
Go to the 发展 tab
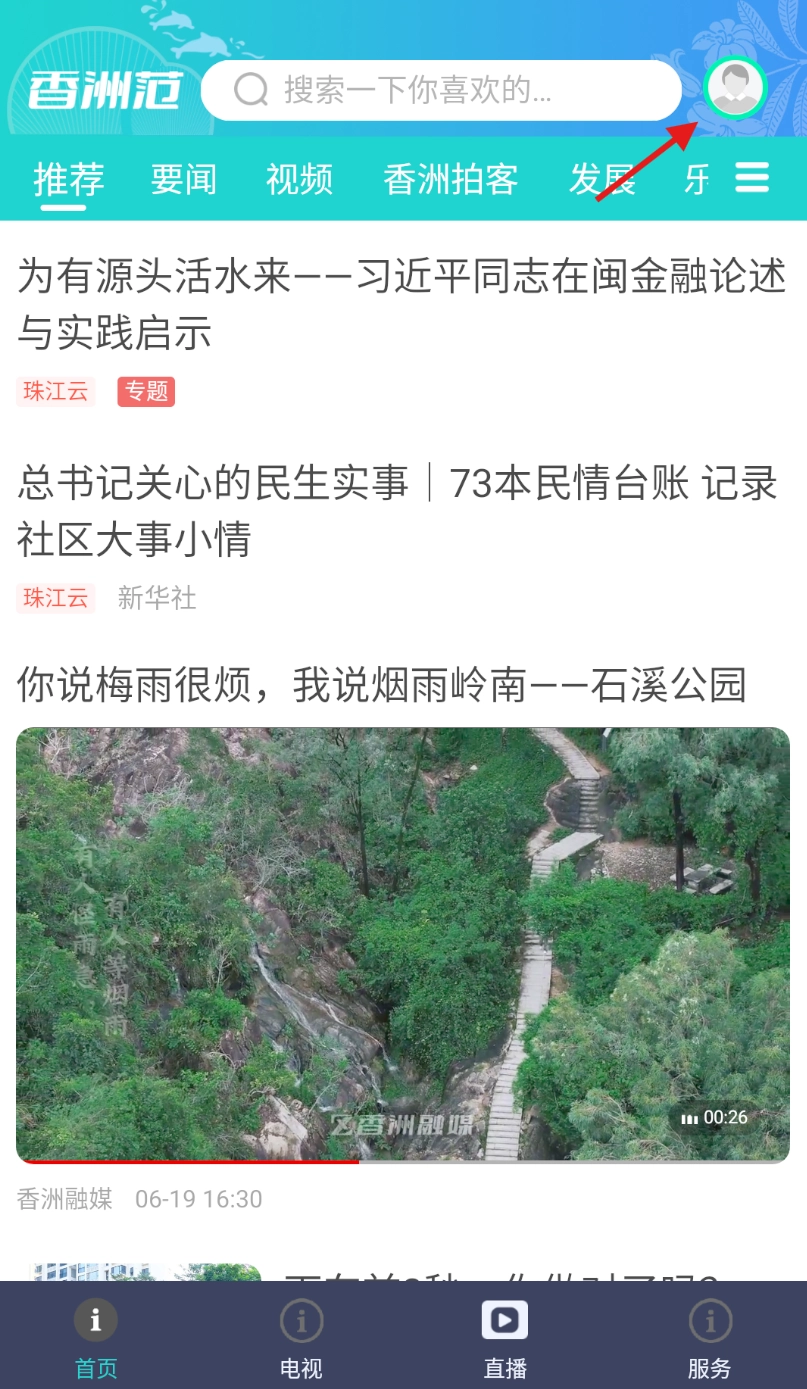(x=602, y=180)
